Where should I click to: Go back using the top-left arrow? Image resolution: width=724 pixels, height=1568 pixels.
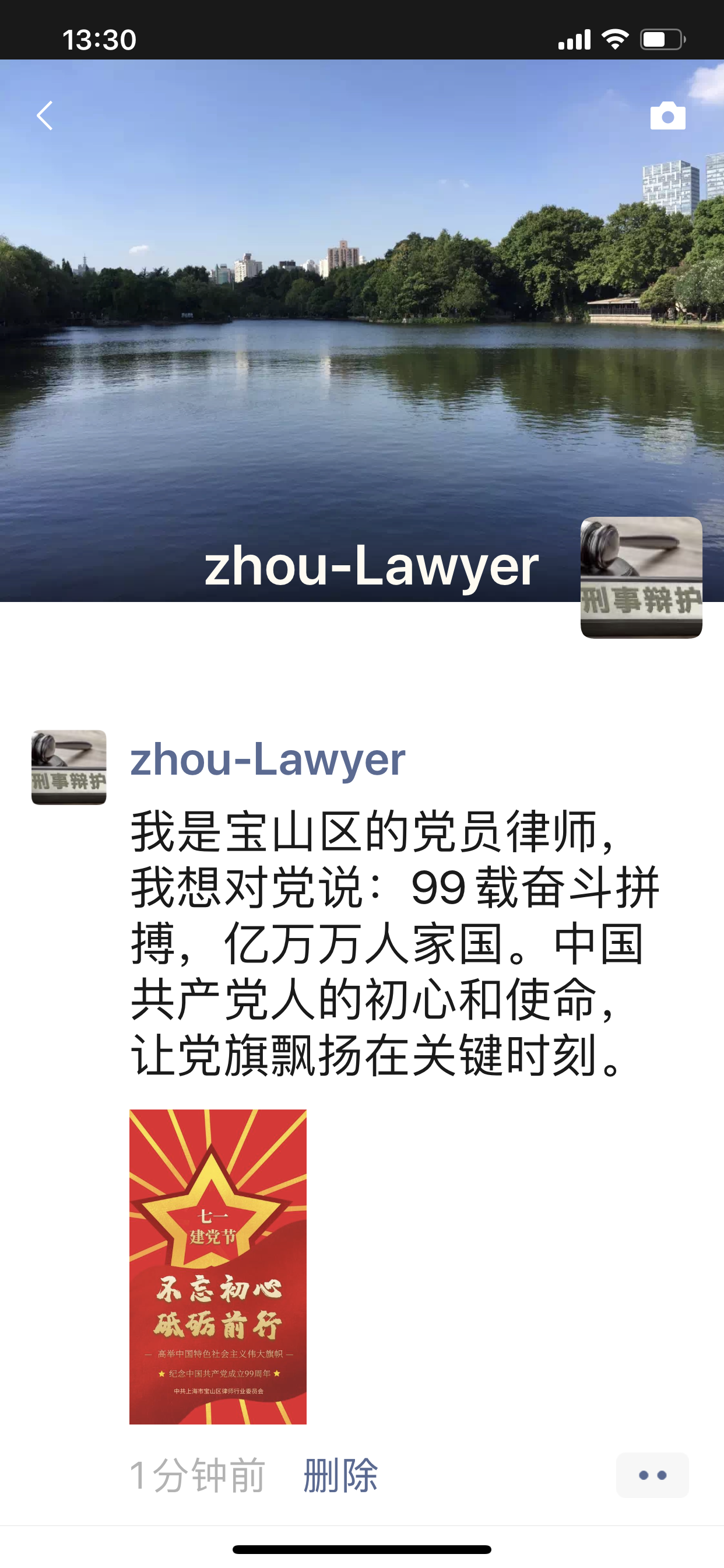pyautogui.click(x=45, y=116)
